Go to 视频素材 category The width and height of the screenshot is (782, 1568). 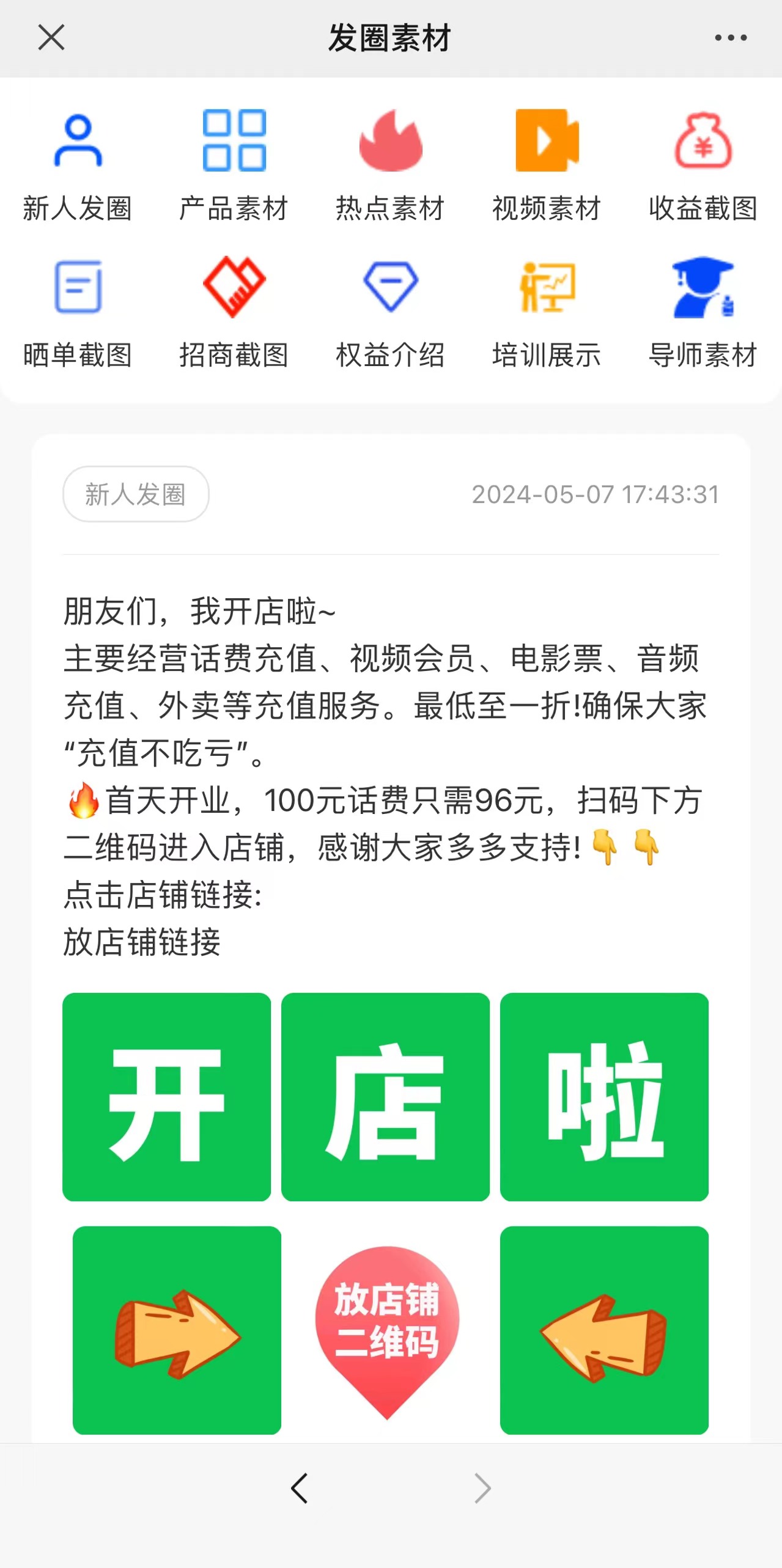tap(547, 166)
